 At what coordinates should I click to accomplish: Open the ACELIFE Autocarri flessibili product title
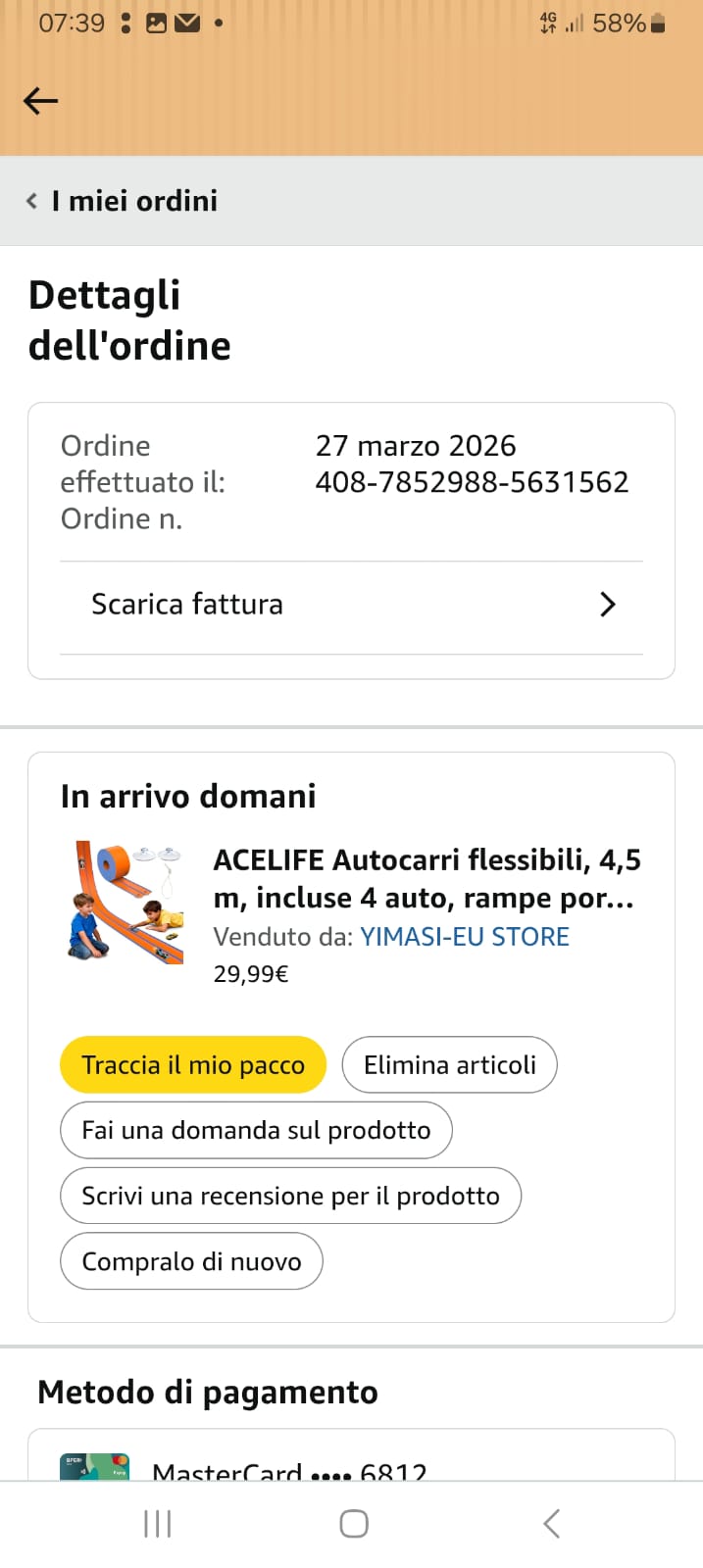coord(427,878)
